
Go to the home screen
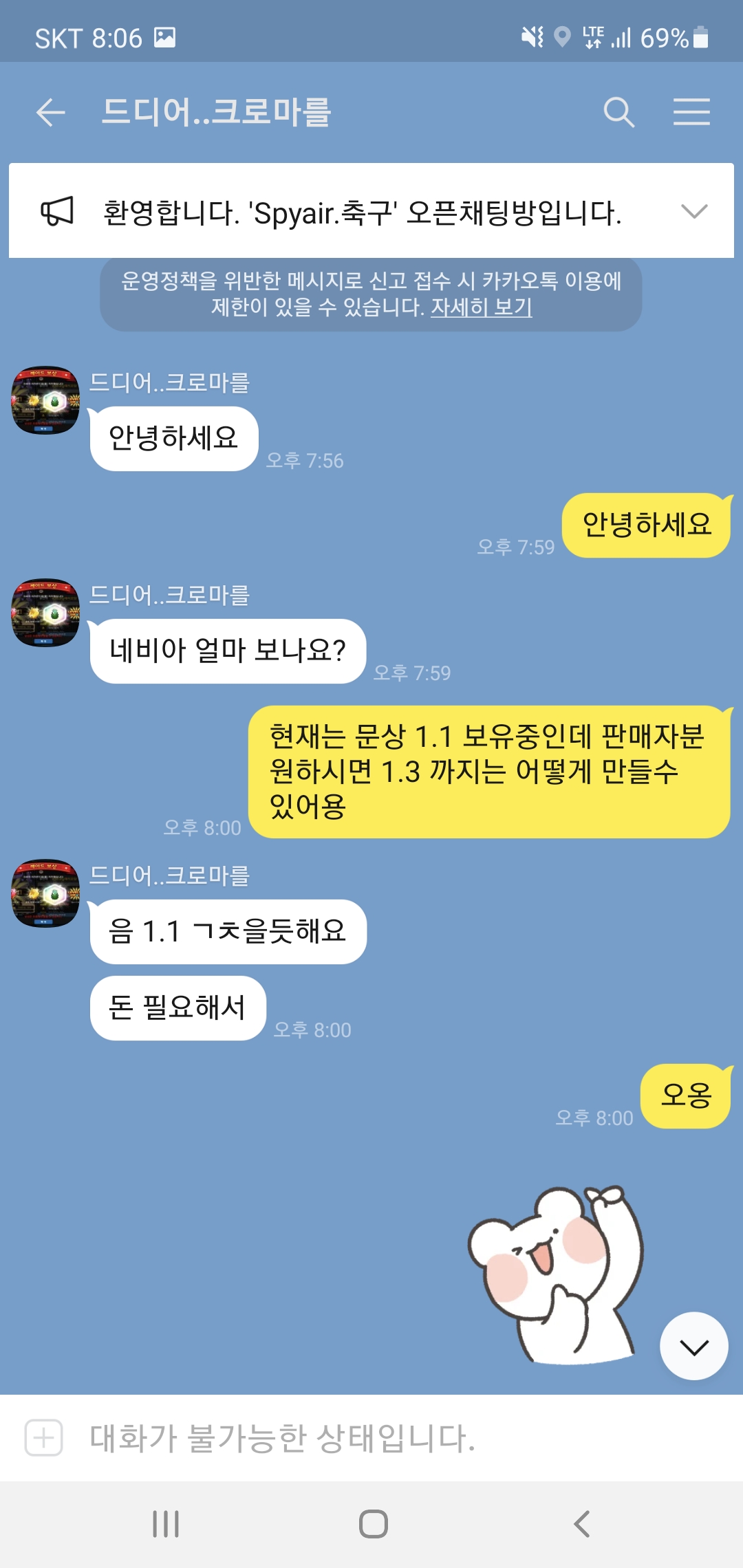pos(373,1524)
